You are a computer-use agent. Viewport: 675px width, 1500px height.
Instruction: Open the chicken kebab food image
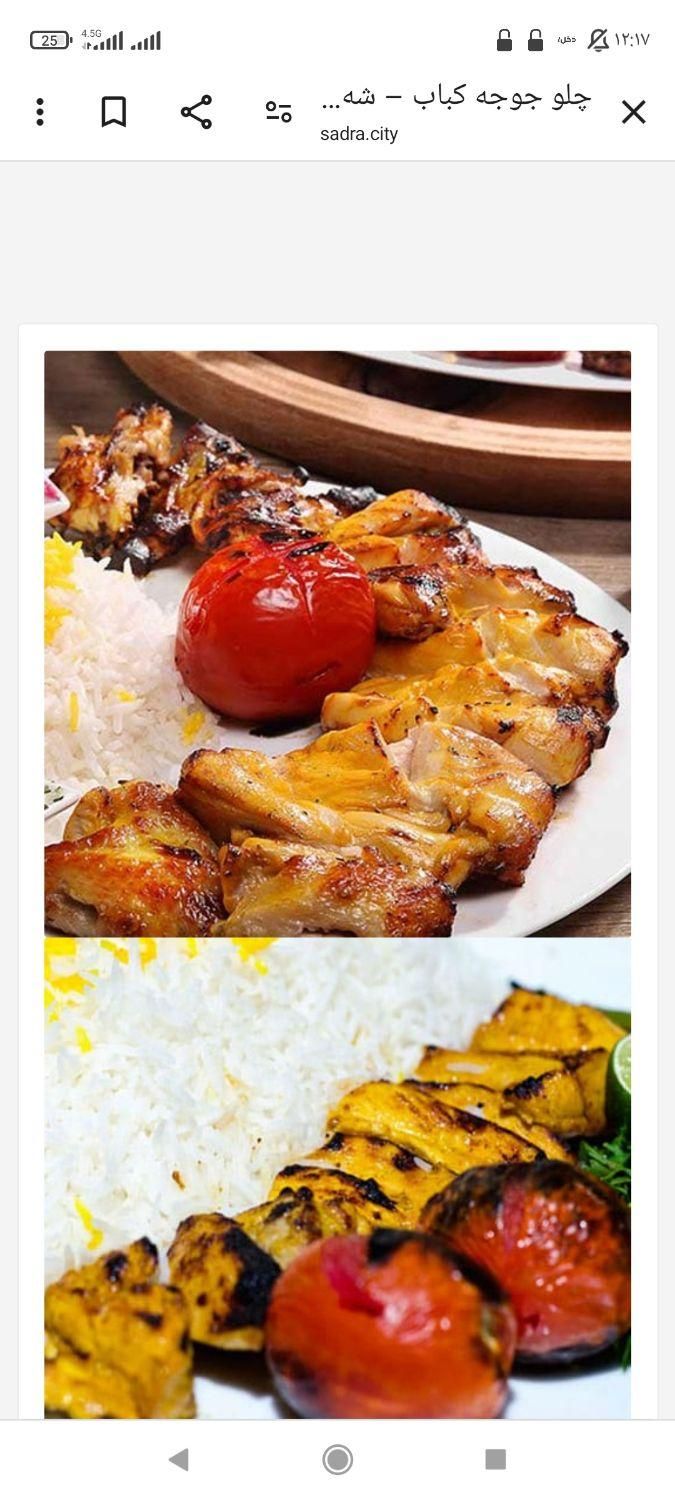pyautogui.click(x=337, y=643)
